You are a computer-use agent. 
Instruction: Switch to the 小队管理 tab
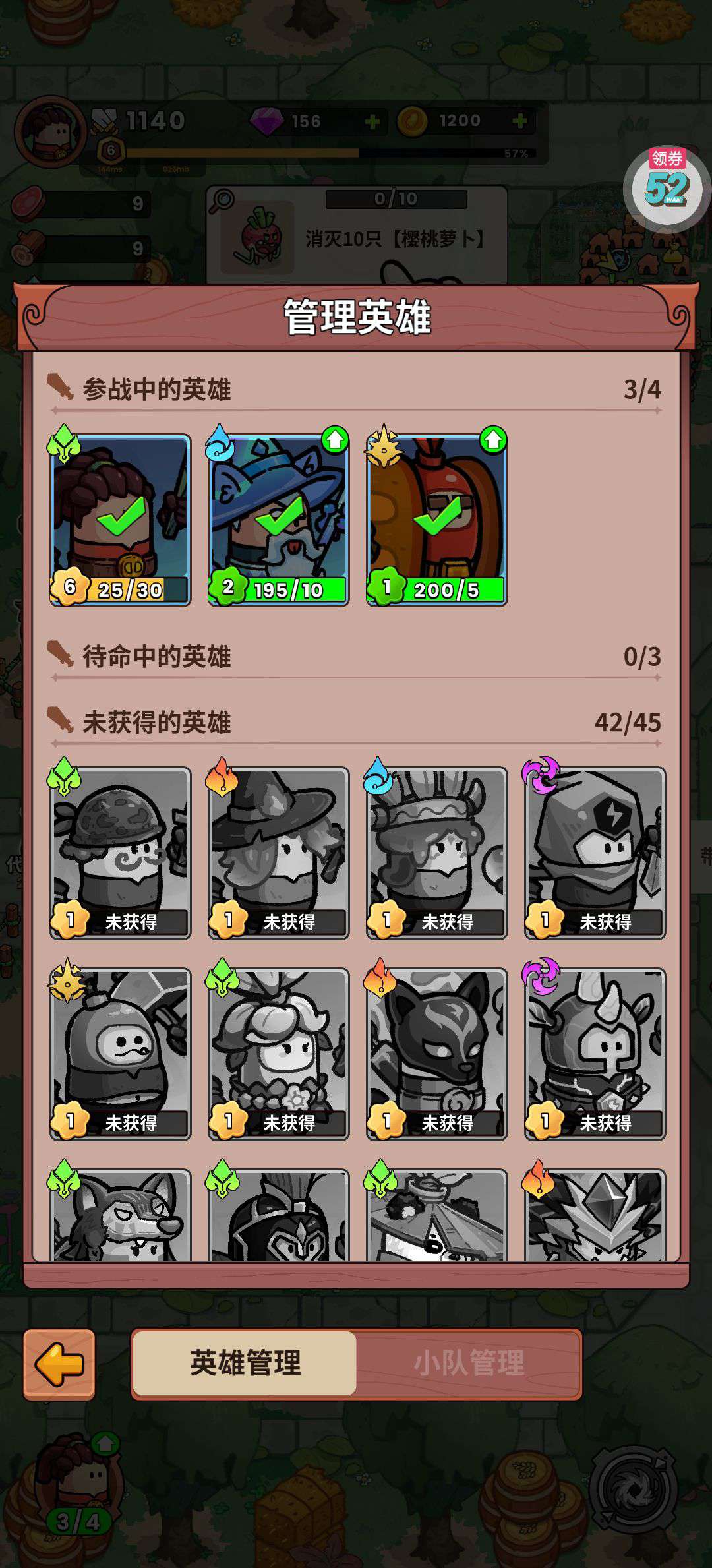[x=469, y=1363]
